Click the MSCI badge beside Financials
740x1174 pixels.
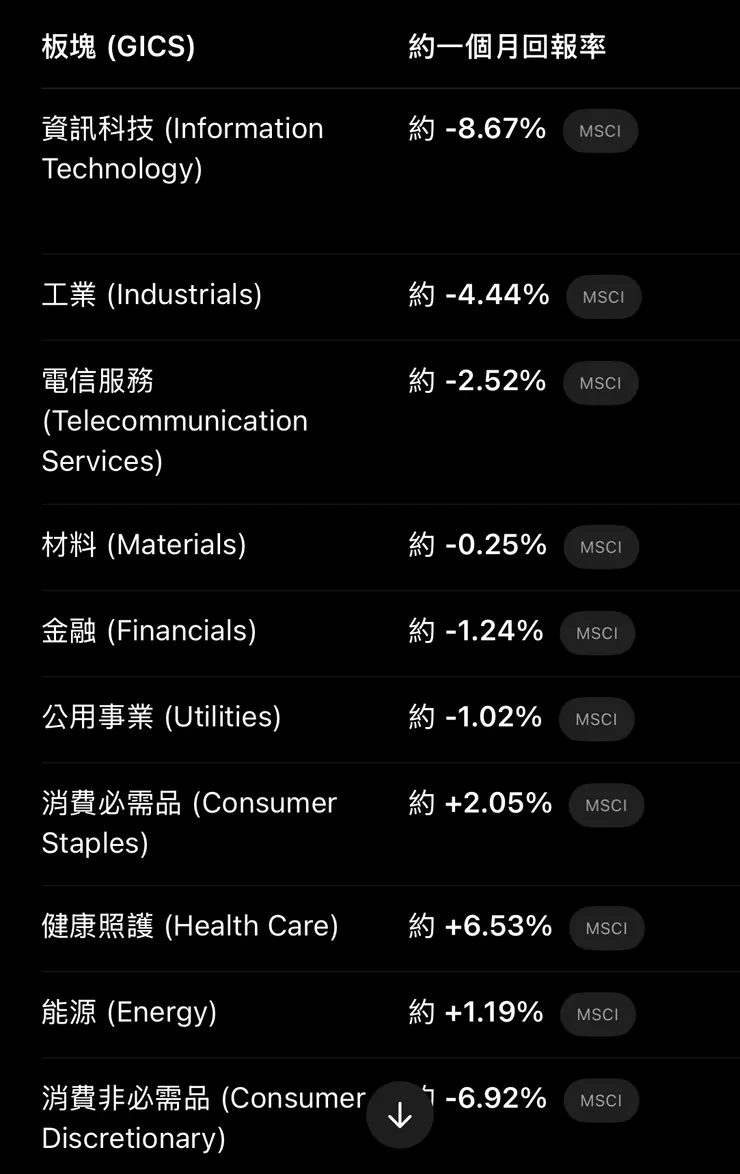coord(597,633)
